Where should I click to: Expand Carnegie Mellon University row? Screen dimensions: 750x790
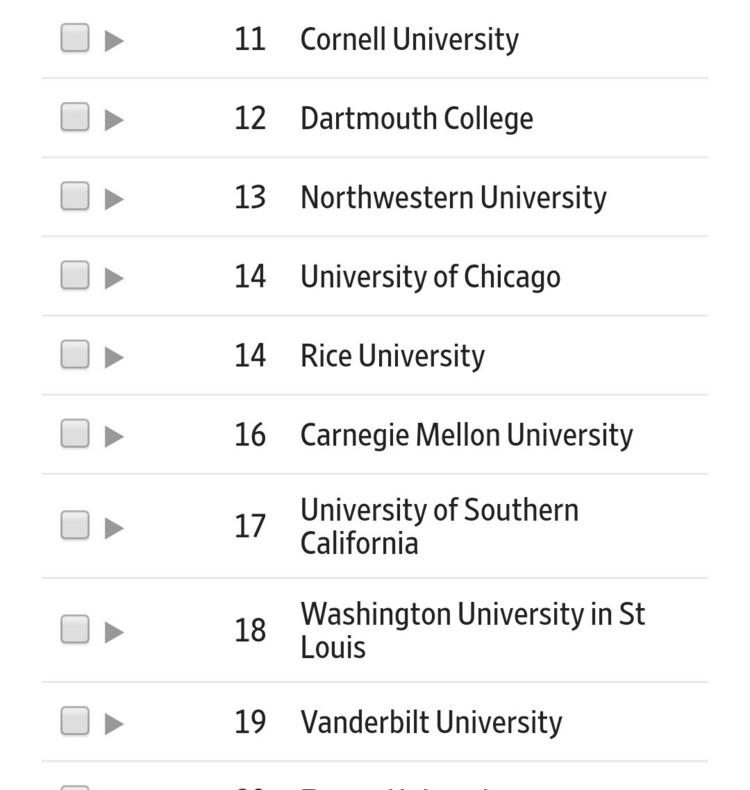click(114, 435)
